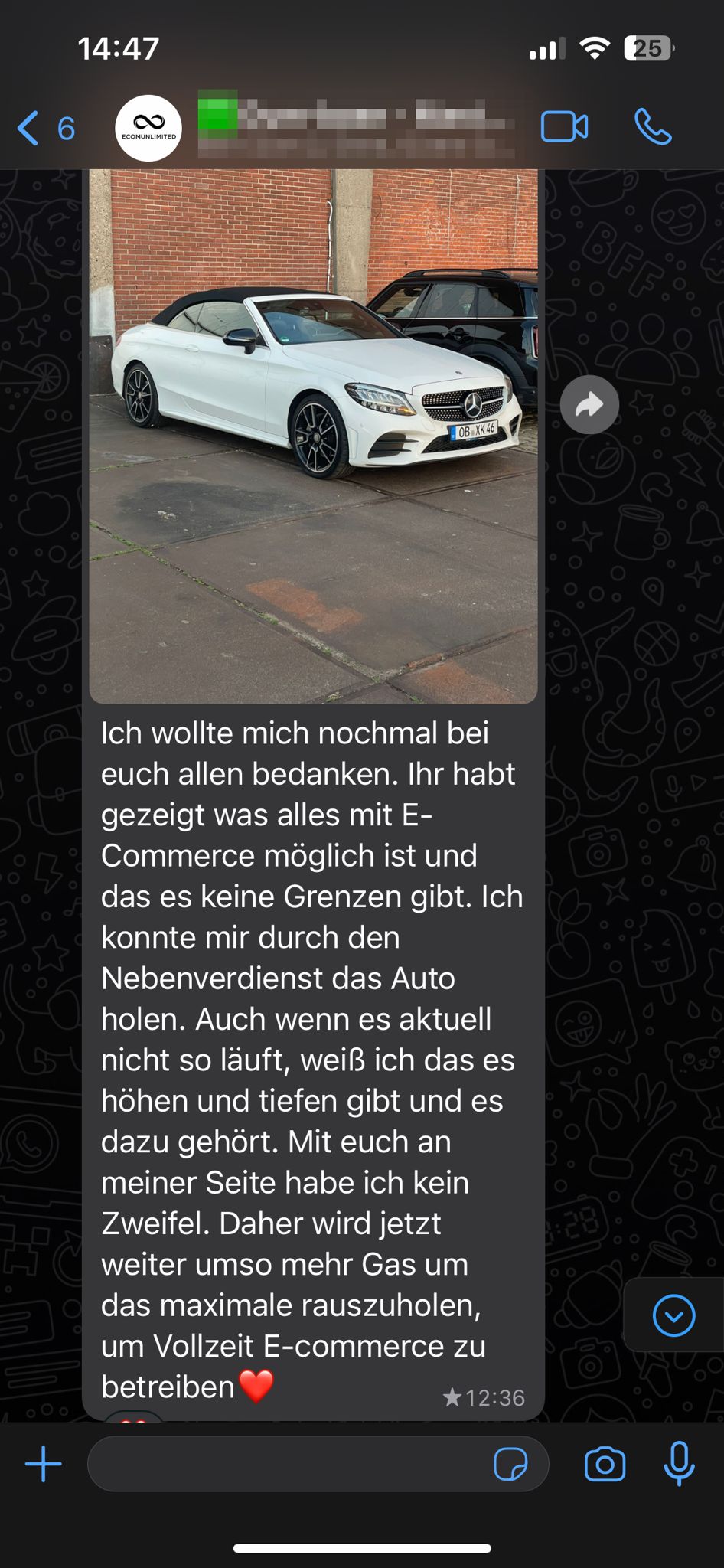Open the camera to take a photo
Image resolution: width=724 pixels, height=1568 pixels.
[605, 1465]
